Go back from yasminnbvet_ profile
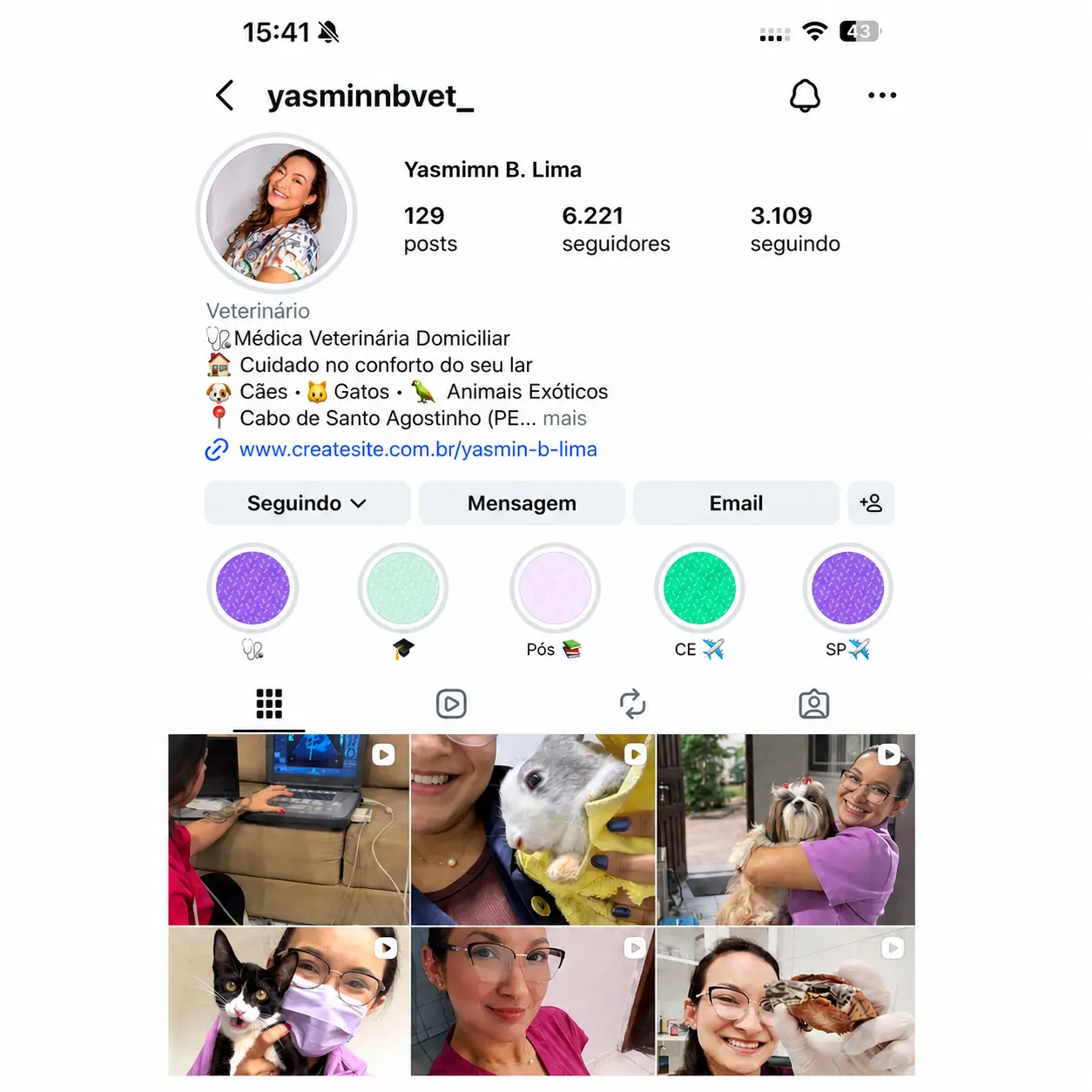The image size is (1092, 1092). pyautogui.click(x=225, y=96)
